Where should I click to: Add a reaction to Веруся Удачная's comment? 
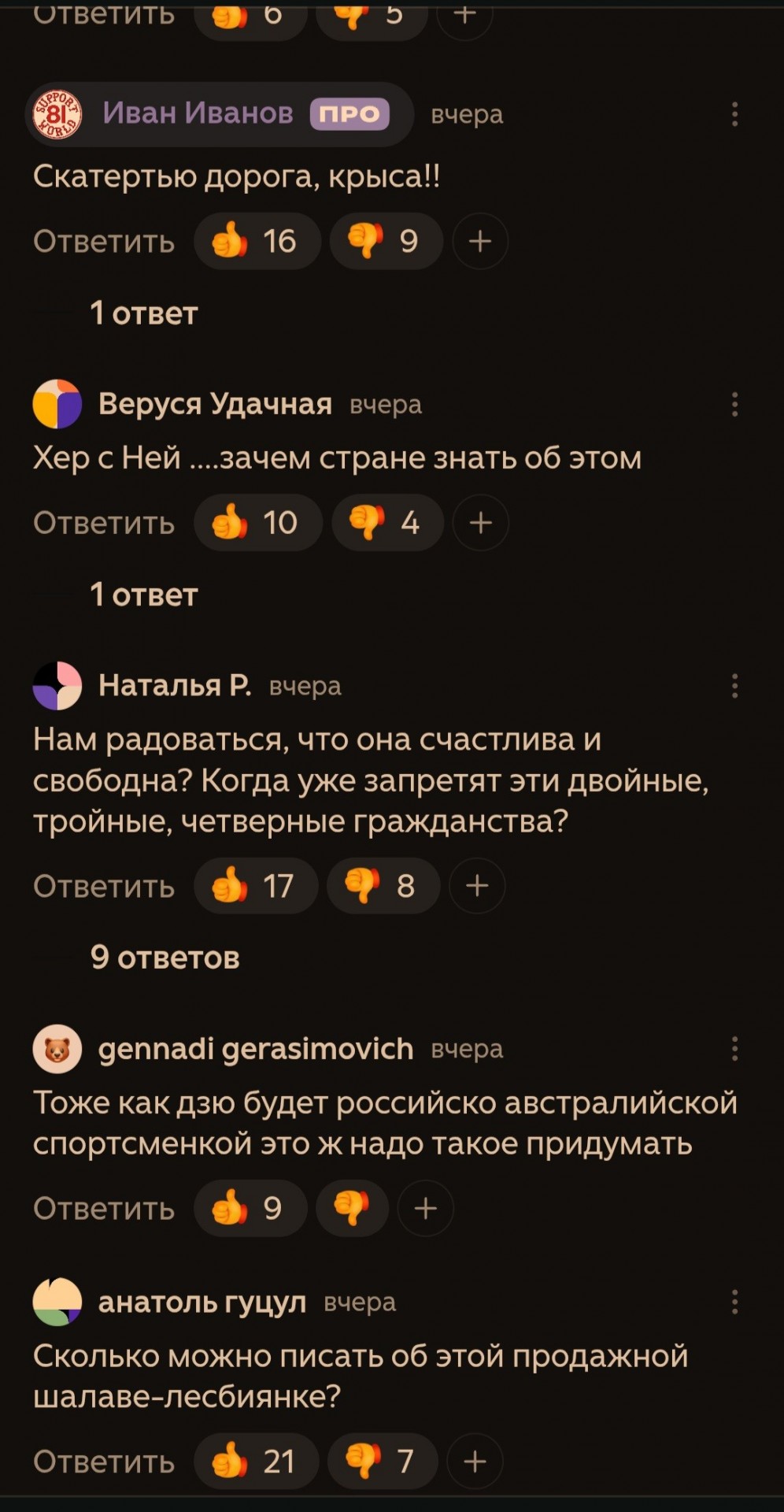coord(481,523)
